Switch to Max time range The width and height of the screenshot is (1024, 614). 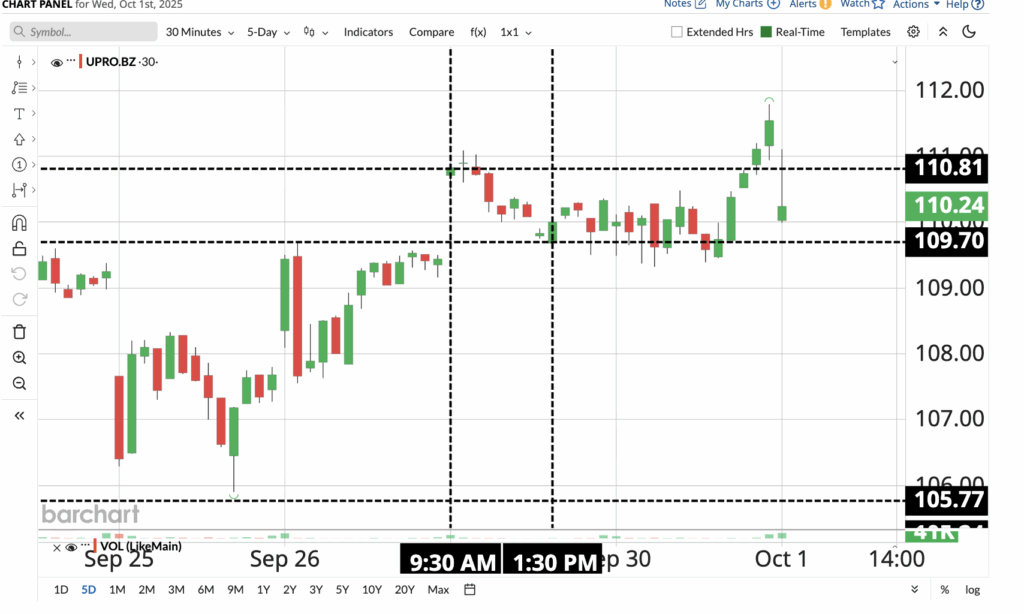tap(438, 589)
